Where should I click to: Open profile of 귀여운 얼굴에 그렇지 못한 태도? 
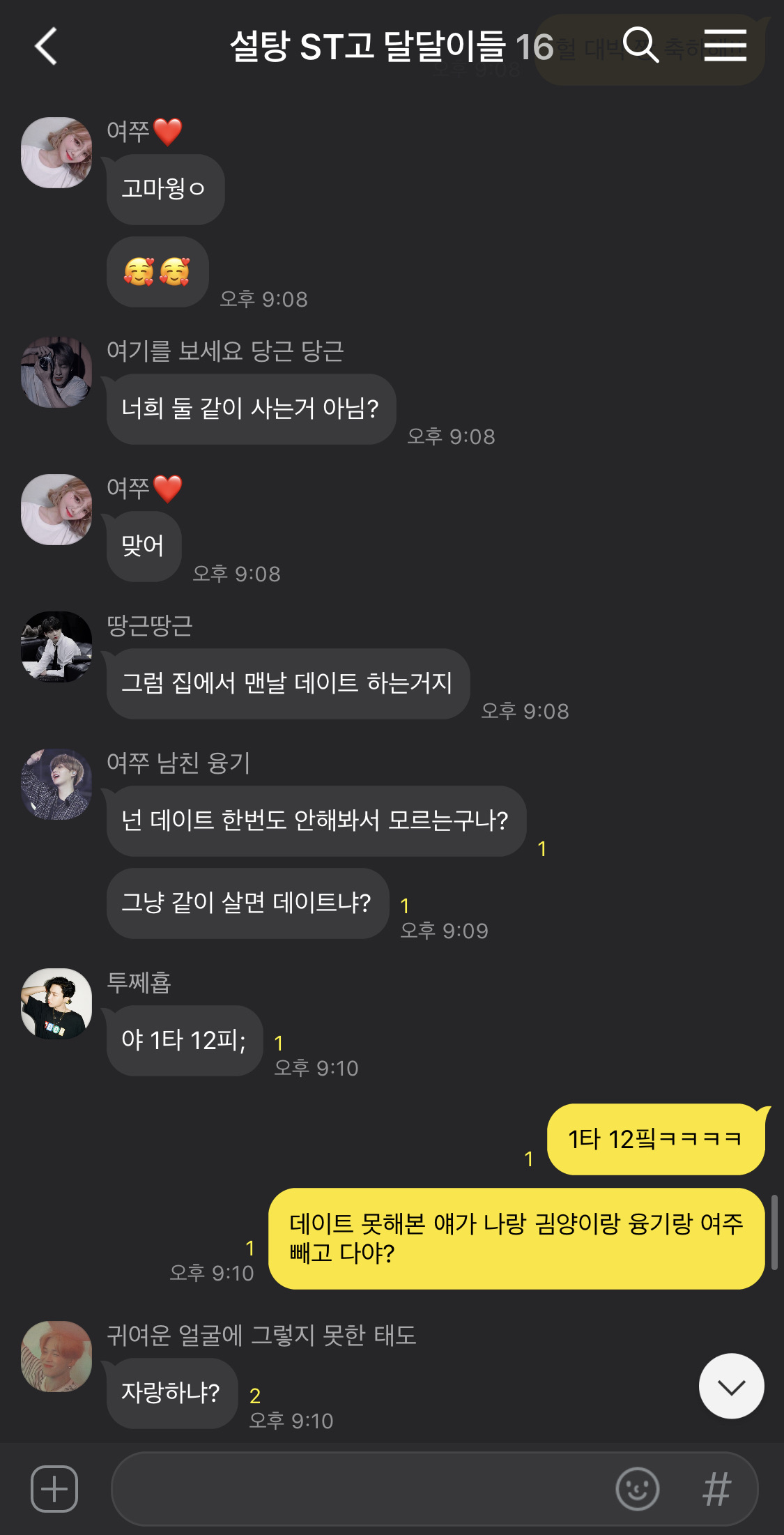tap(56, 1356)
